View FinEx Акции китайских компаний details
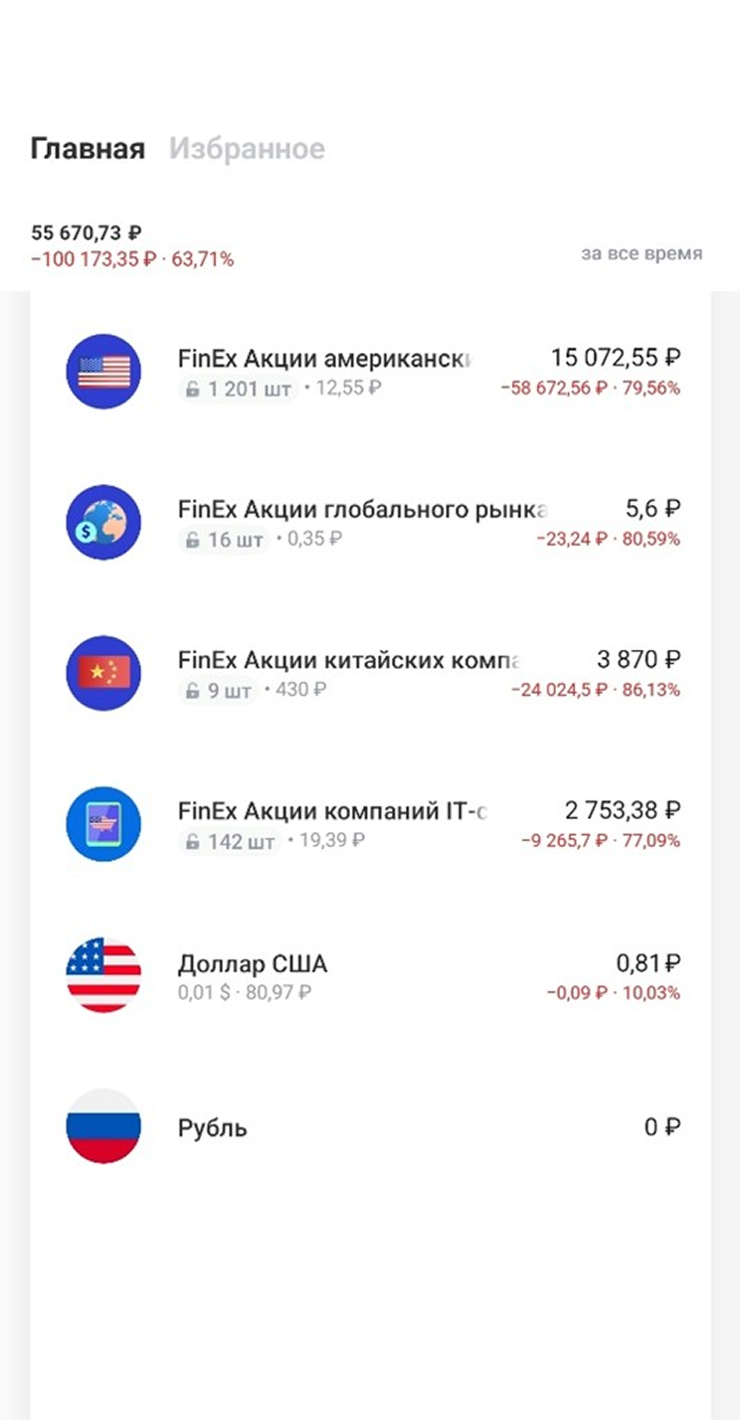 [x=371, y=673]
